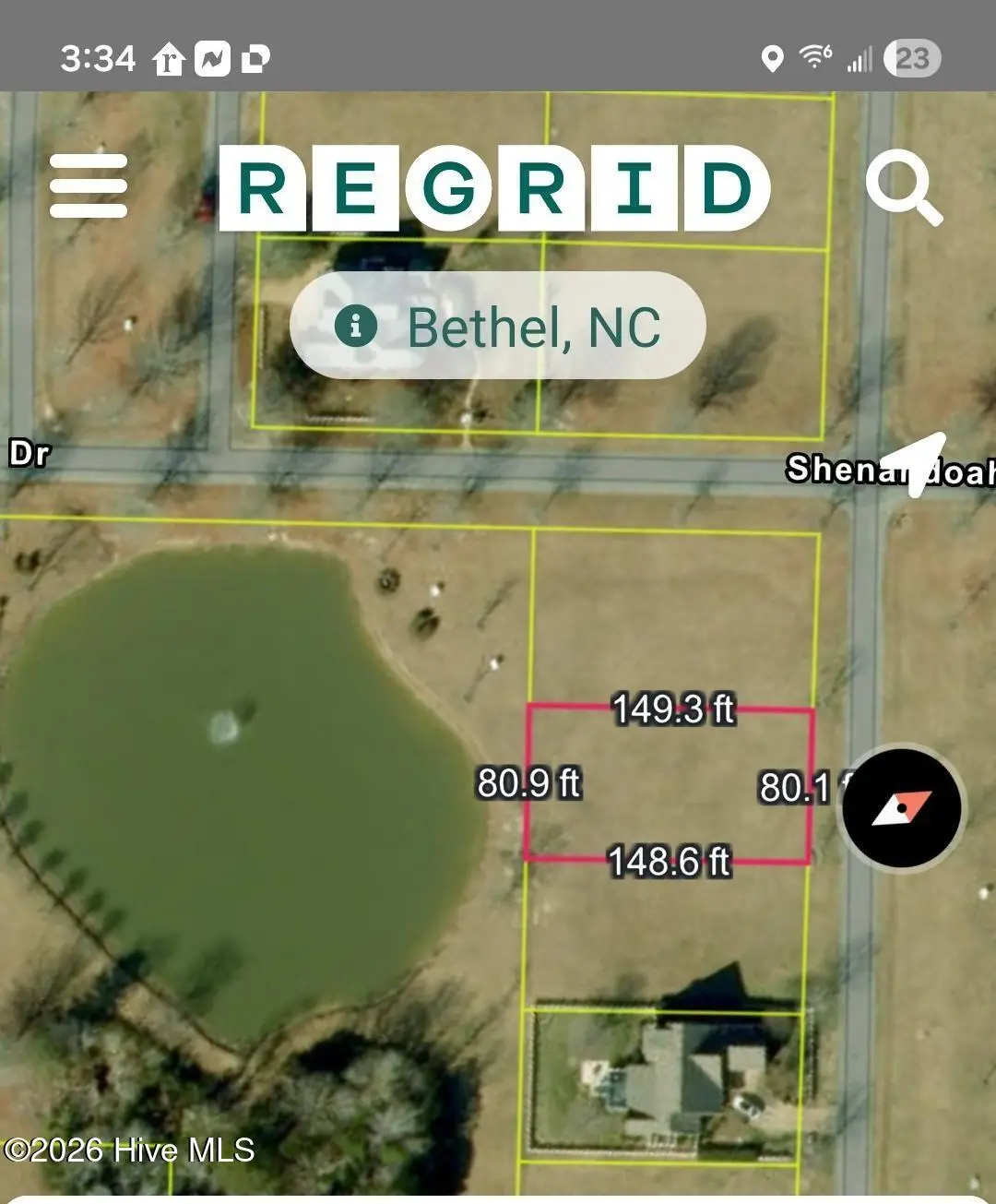Tap the info icon beside Bethel, NC

click(x=359, y=325)
